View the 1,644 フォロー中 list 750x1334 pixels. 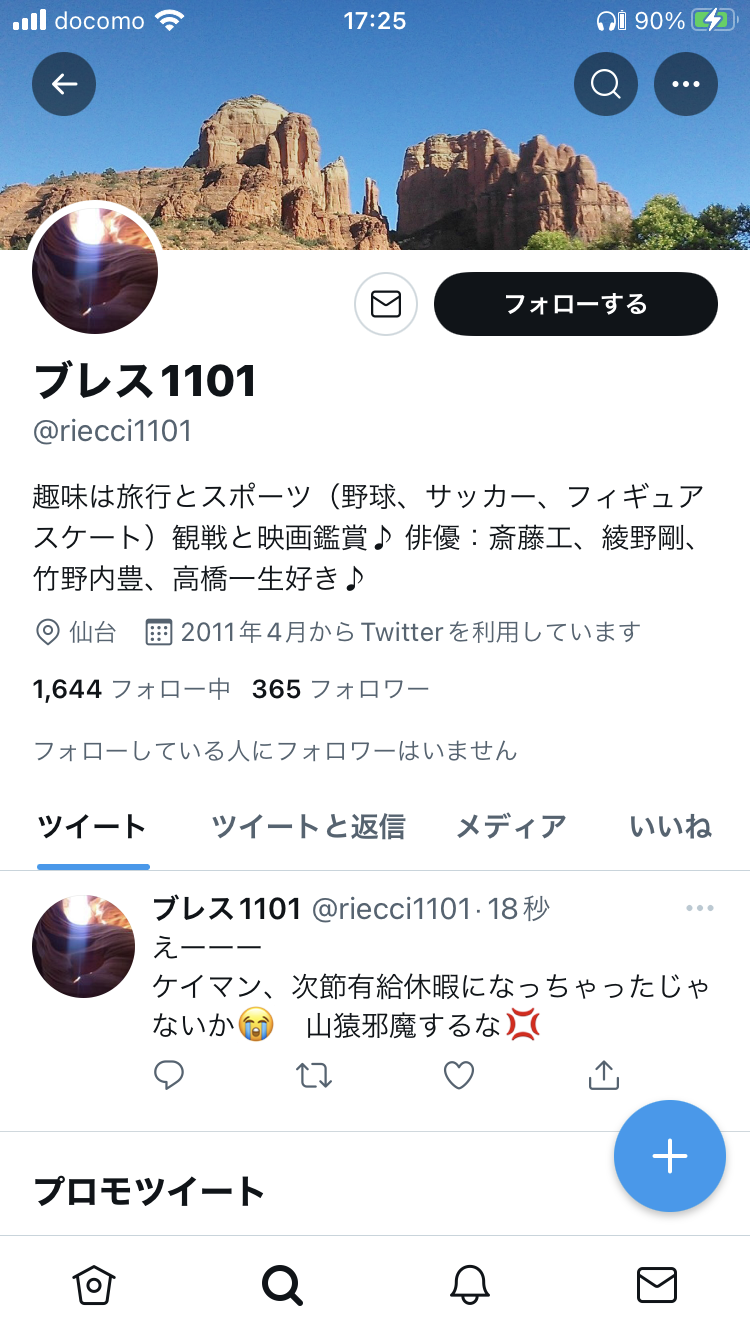pyautogui.click(x=132, y=689)
